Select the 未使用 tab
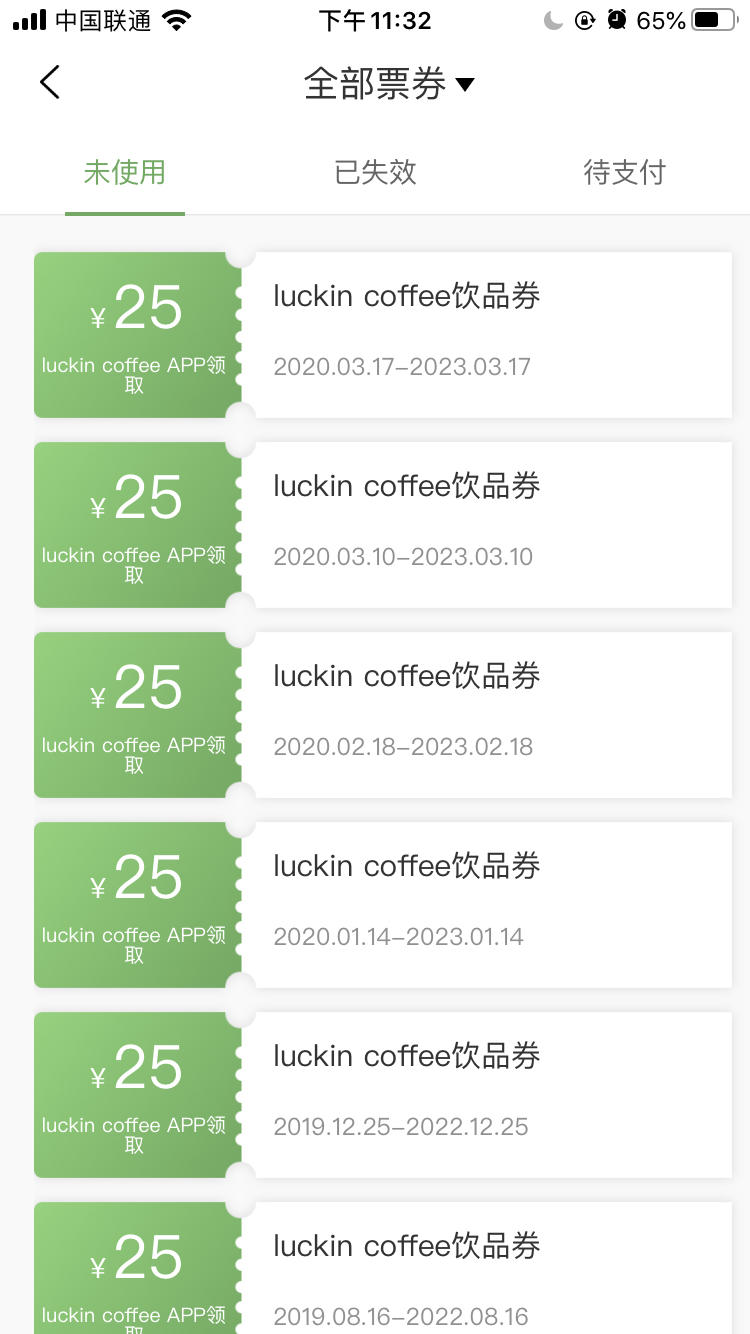Viewport: 750px width, 1334px height. coord(125,172)
